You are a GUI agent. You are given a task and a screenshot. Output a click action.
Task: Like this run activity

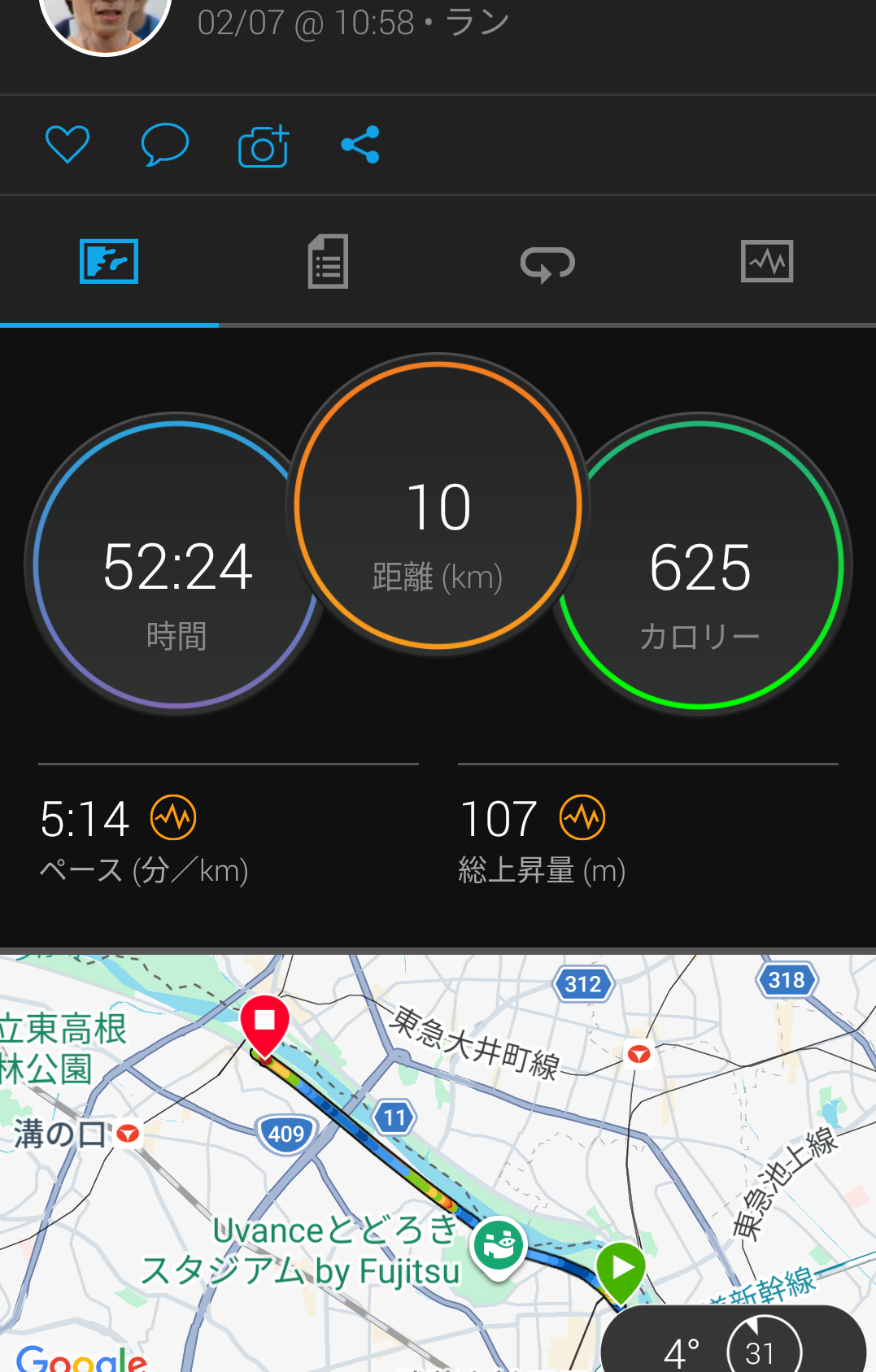[x=67, y=145]
